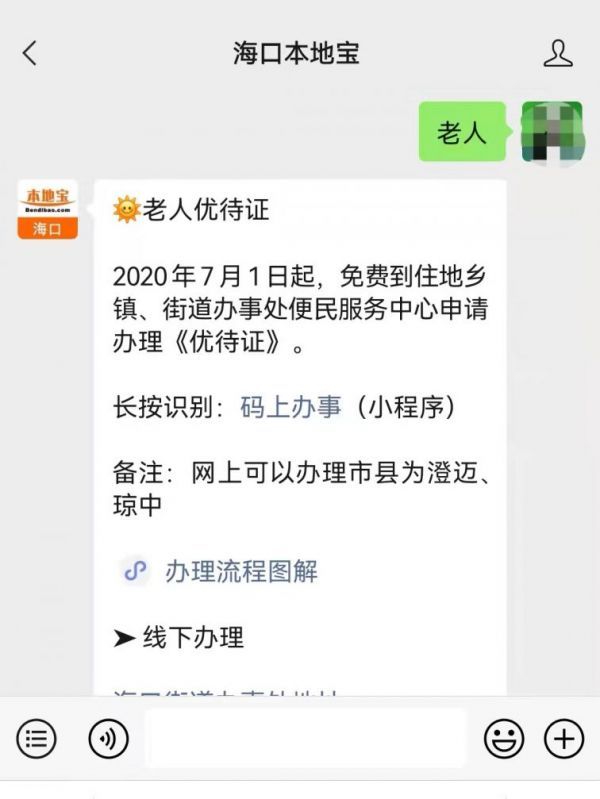The width and height of the screenshot is (600, 799).
Task: Go back from 海口本地宝 chat
Action: pyautogui.click(x=29, y=53)
